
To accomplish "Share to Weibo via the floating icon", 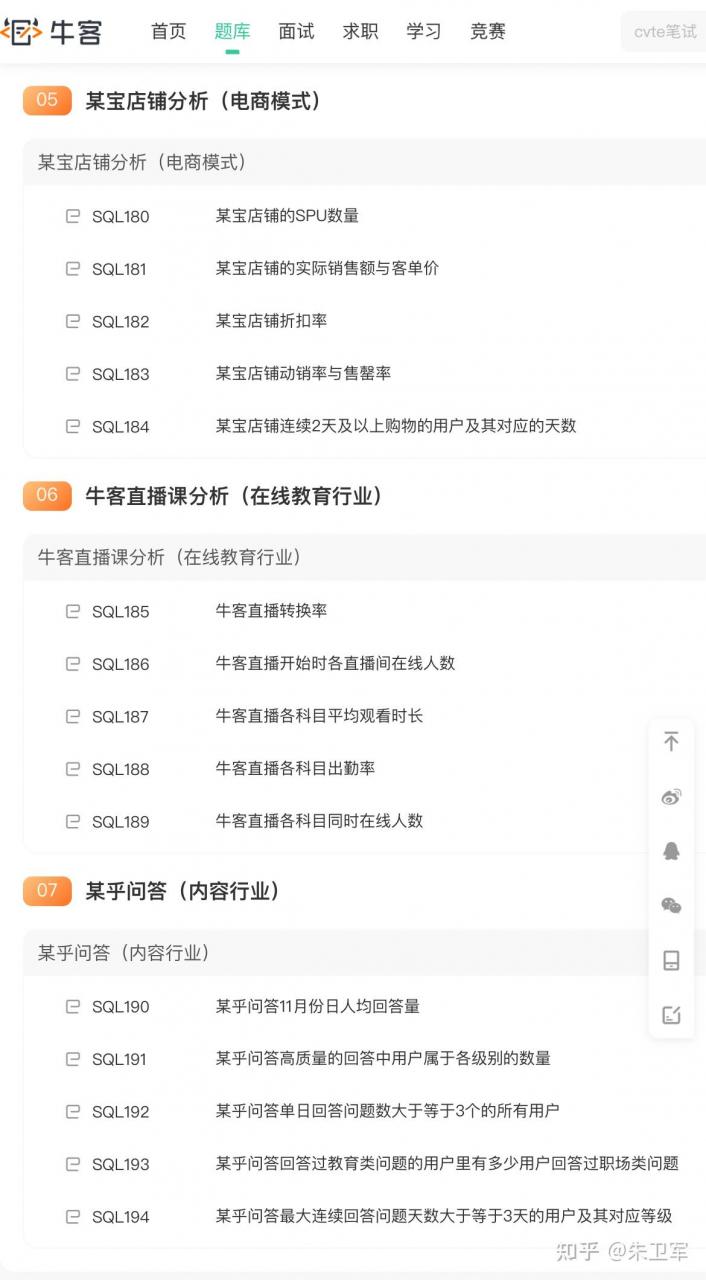I will pyautogui.click(x=671, y=797).
